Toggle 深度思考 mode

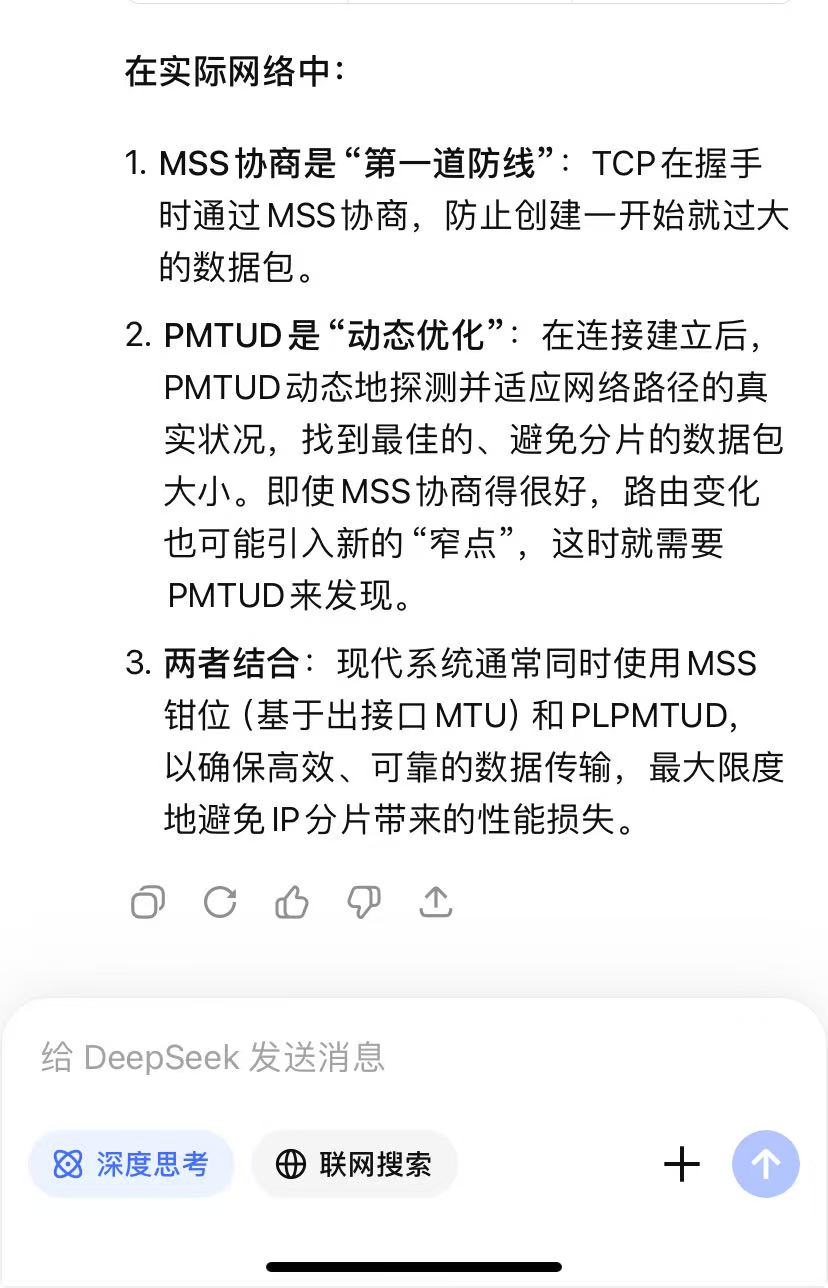131,1164
